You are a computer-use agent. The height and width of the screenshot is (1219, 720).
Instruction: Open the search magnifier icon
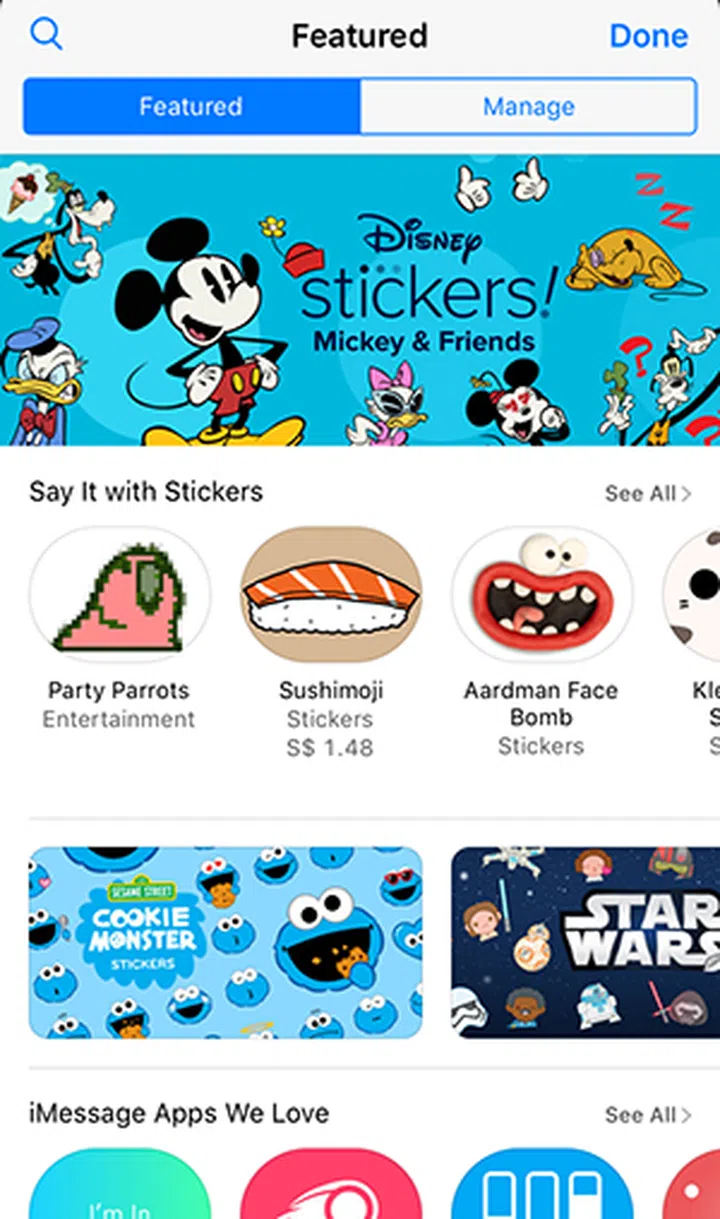tap(46, 35)
